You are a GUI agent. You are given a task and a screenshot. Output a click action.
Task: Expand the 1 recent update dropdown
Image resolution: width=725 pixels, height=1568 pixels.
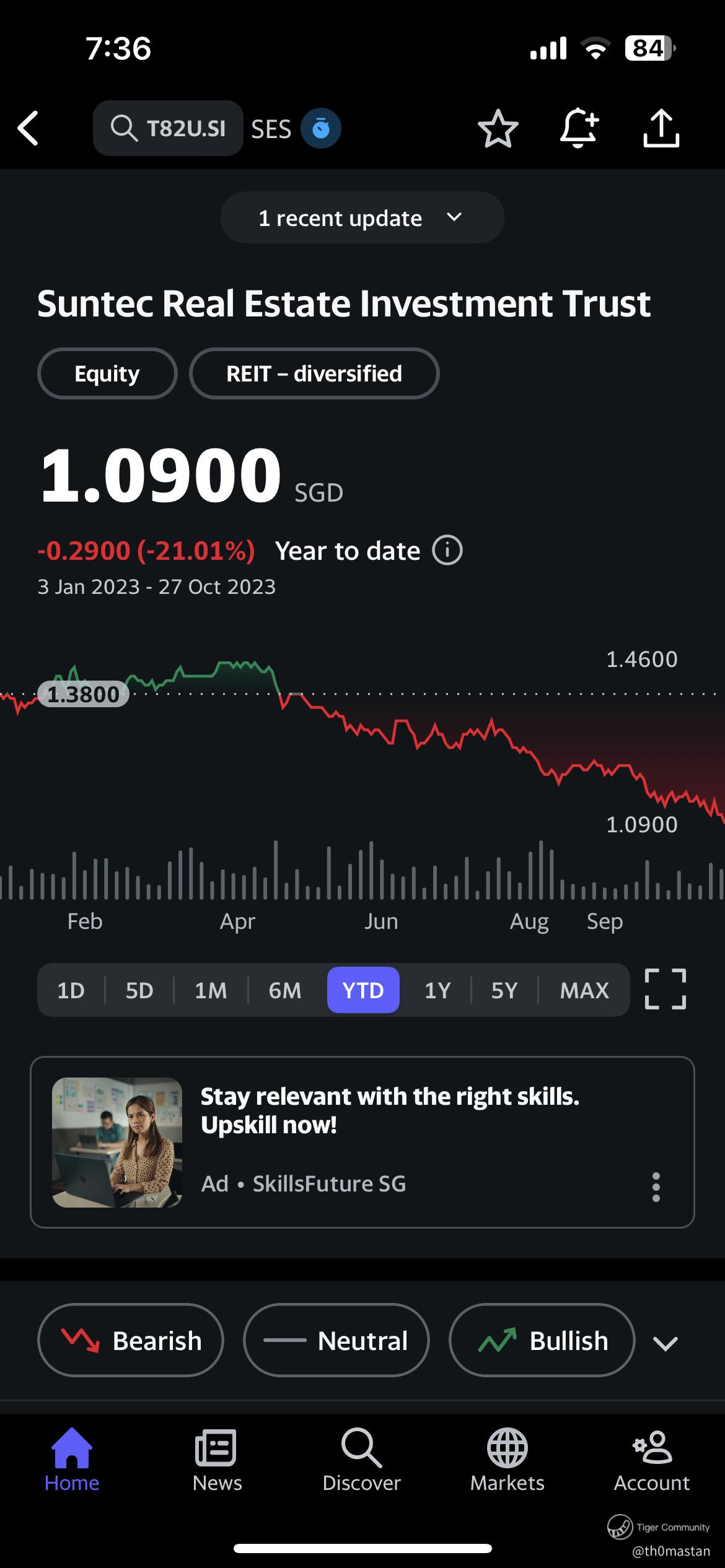(x=362, y=217)
